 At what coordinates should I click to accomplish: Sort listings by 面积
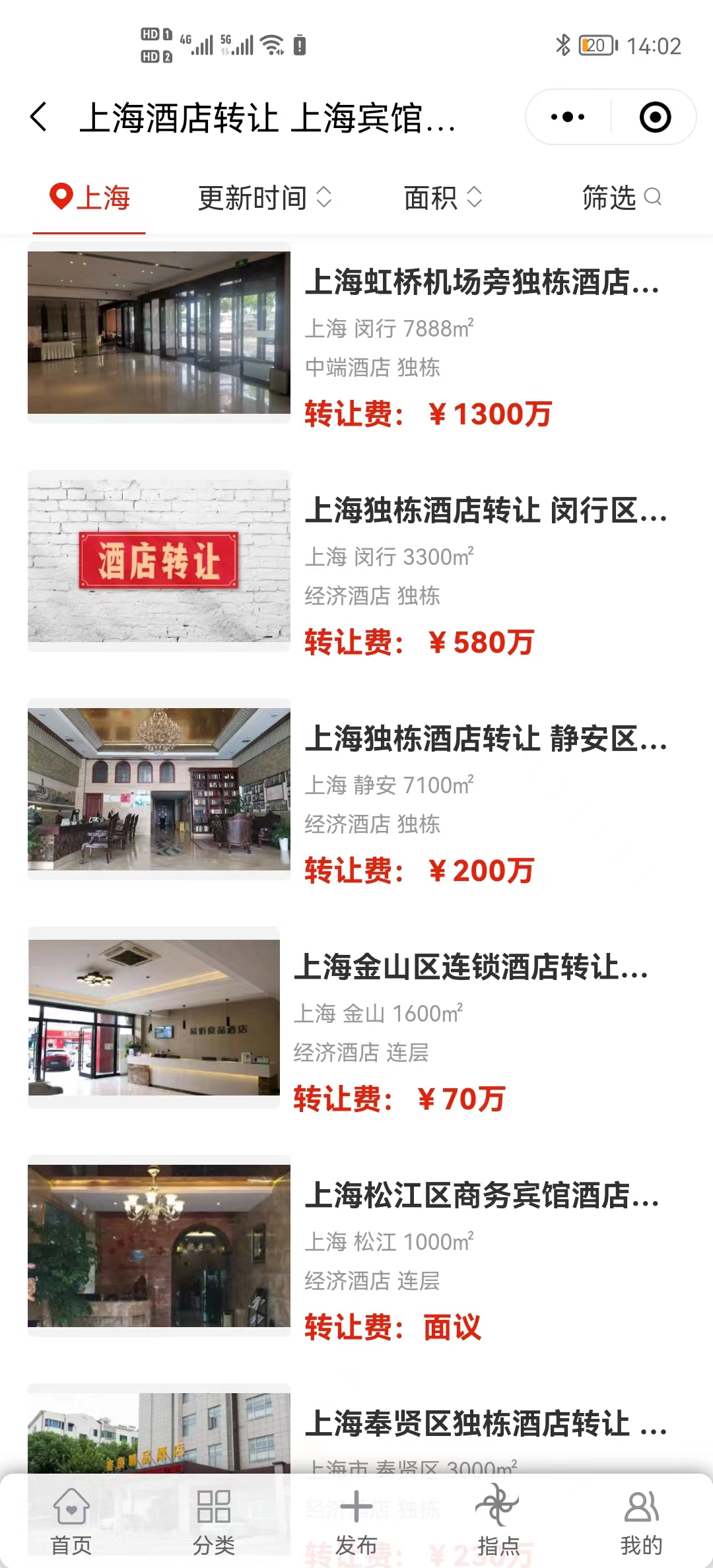443,198
